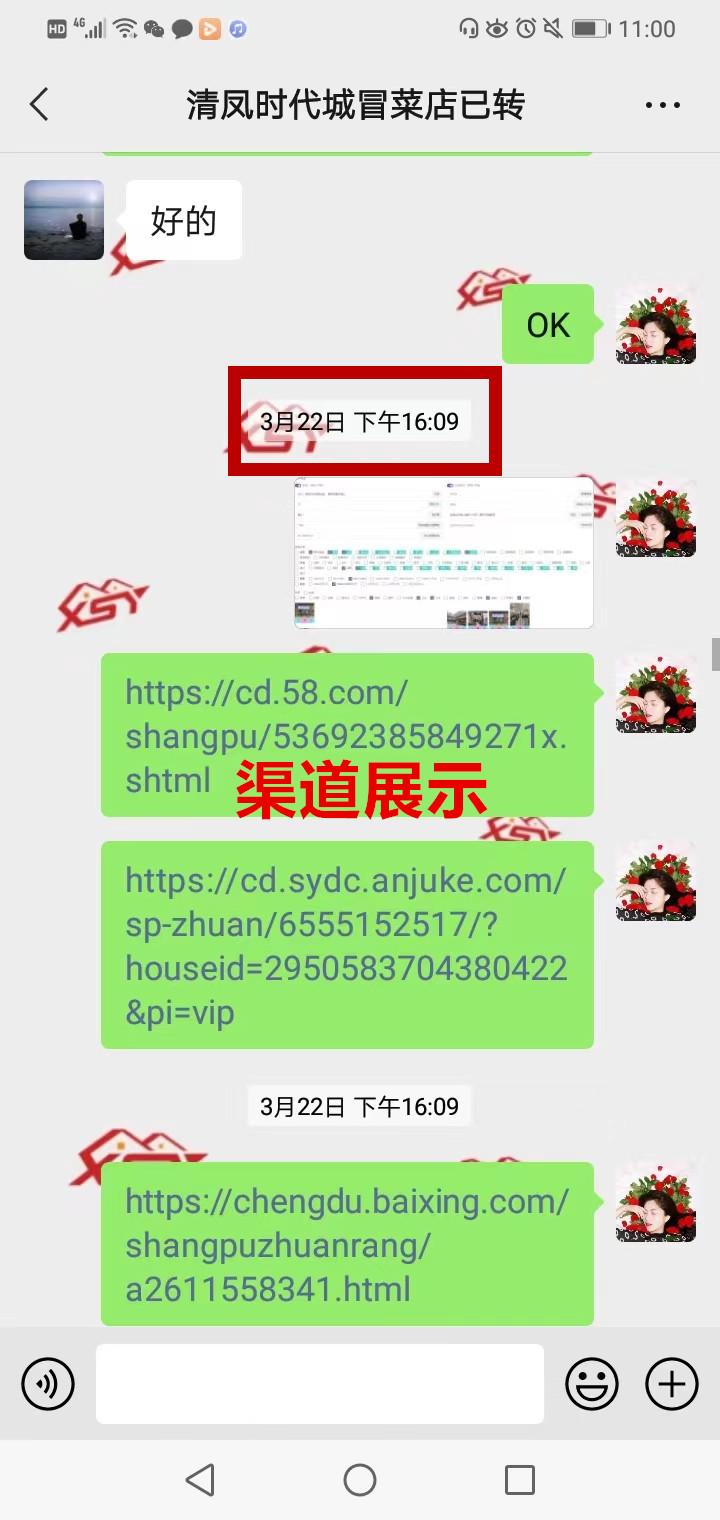View profile of the contact who said 好的

(64, 220)
